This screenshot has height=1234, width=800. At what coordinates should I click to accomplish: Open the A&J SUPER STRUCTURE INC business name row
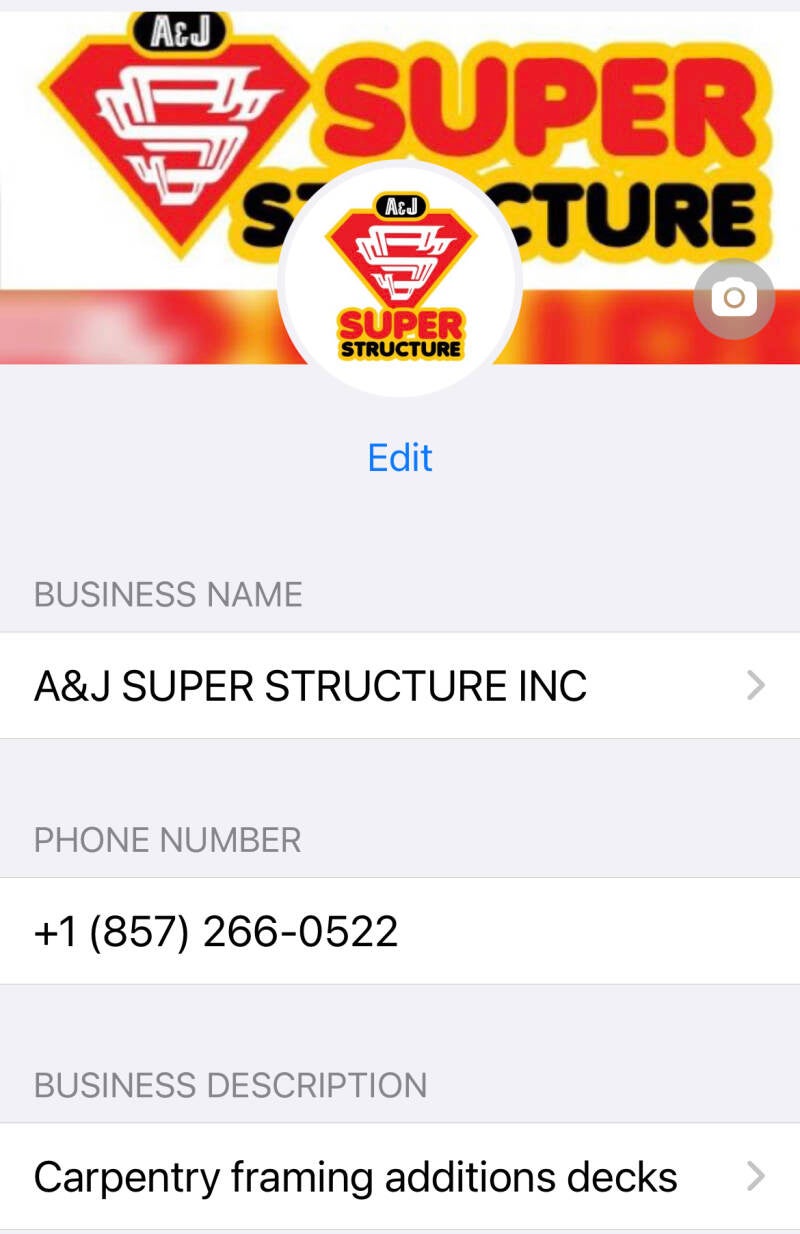[400, 686]
